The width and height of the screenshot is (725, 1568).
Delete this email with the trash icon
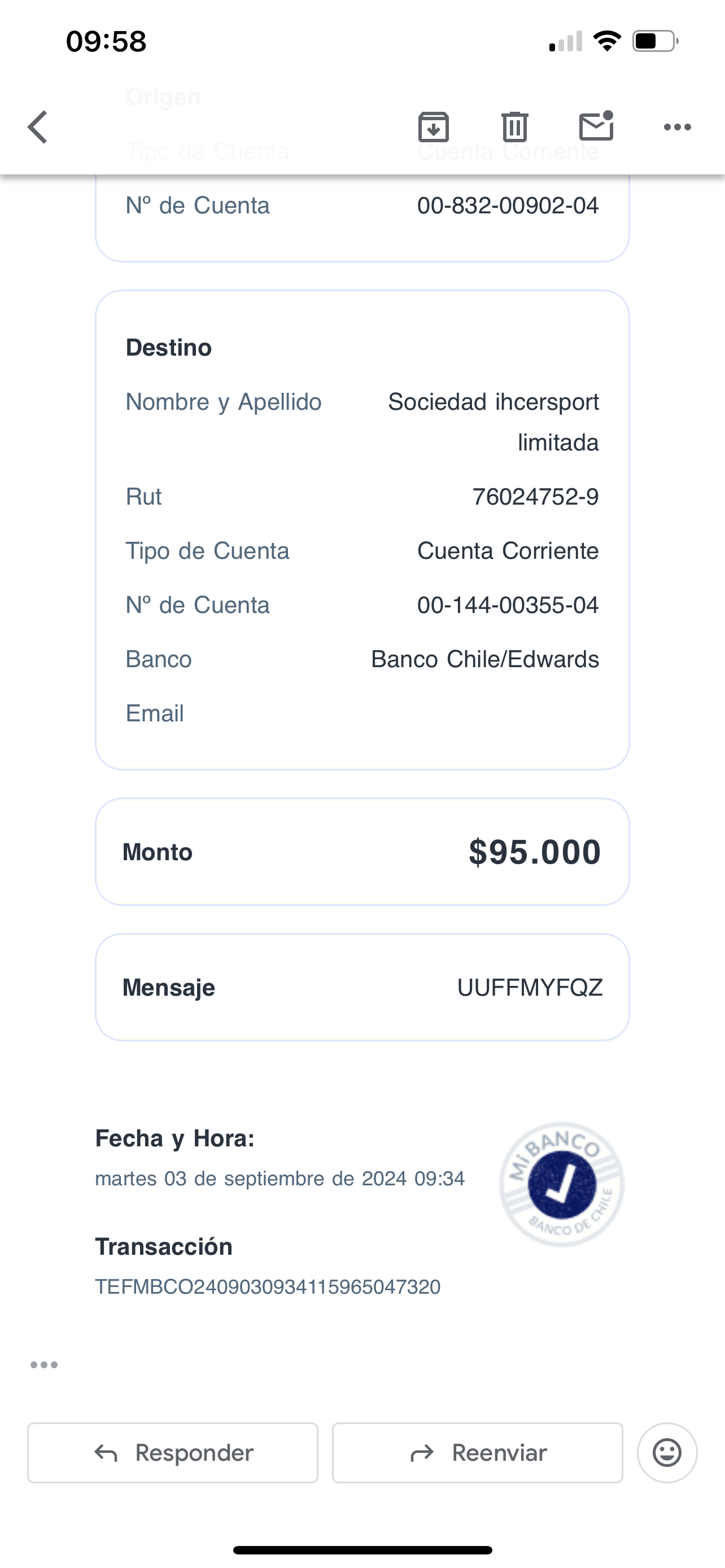pyautogui.click(x=515, y=127)
